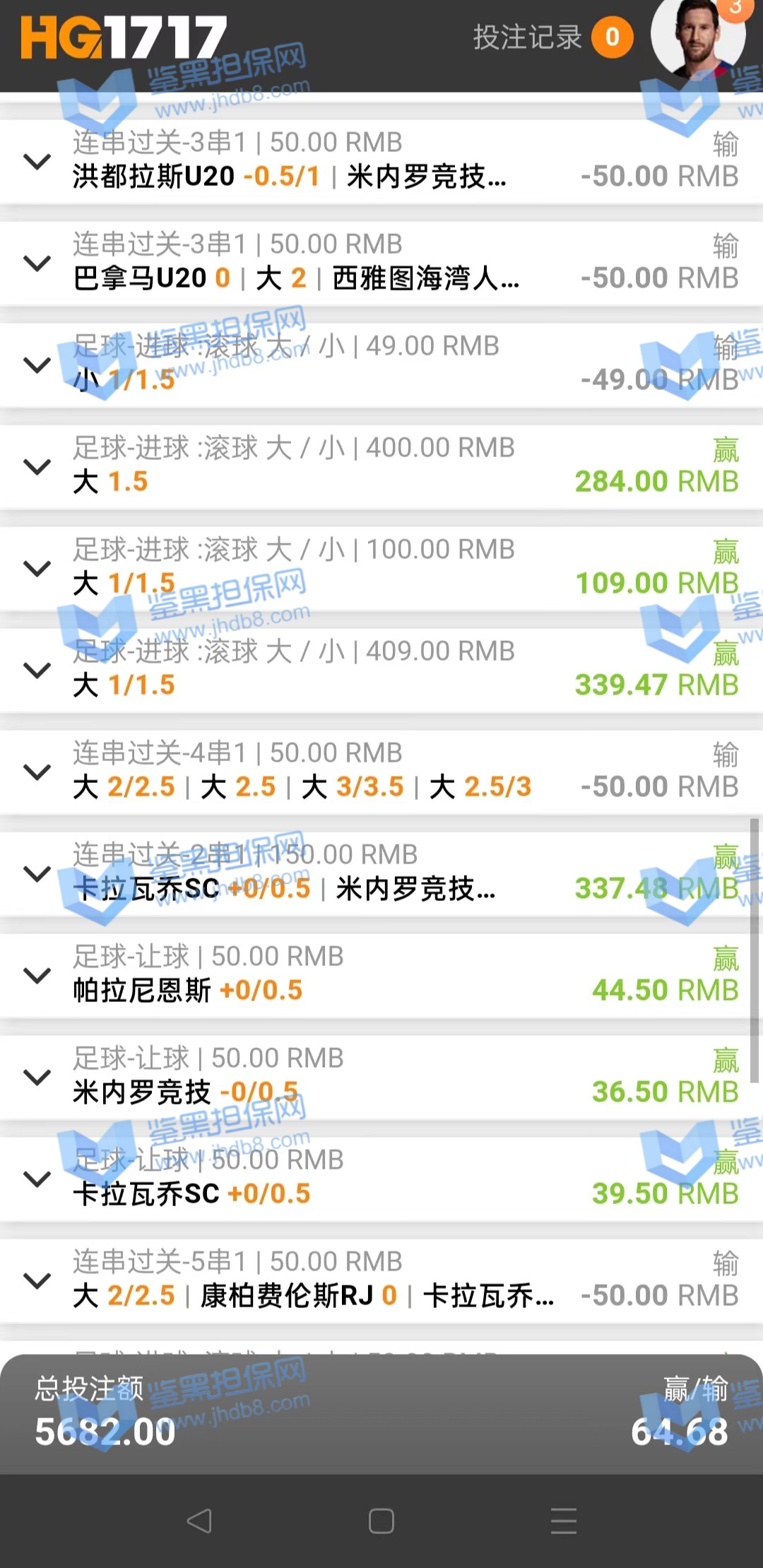Tap the system home button
This screenshot has width=763, height=1568.
pos(381,1521)
